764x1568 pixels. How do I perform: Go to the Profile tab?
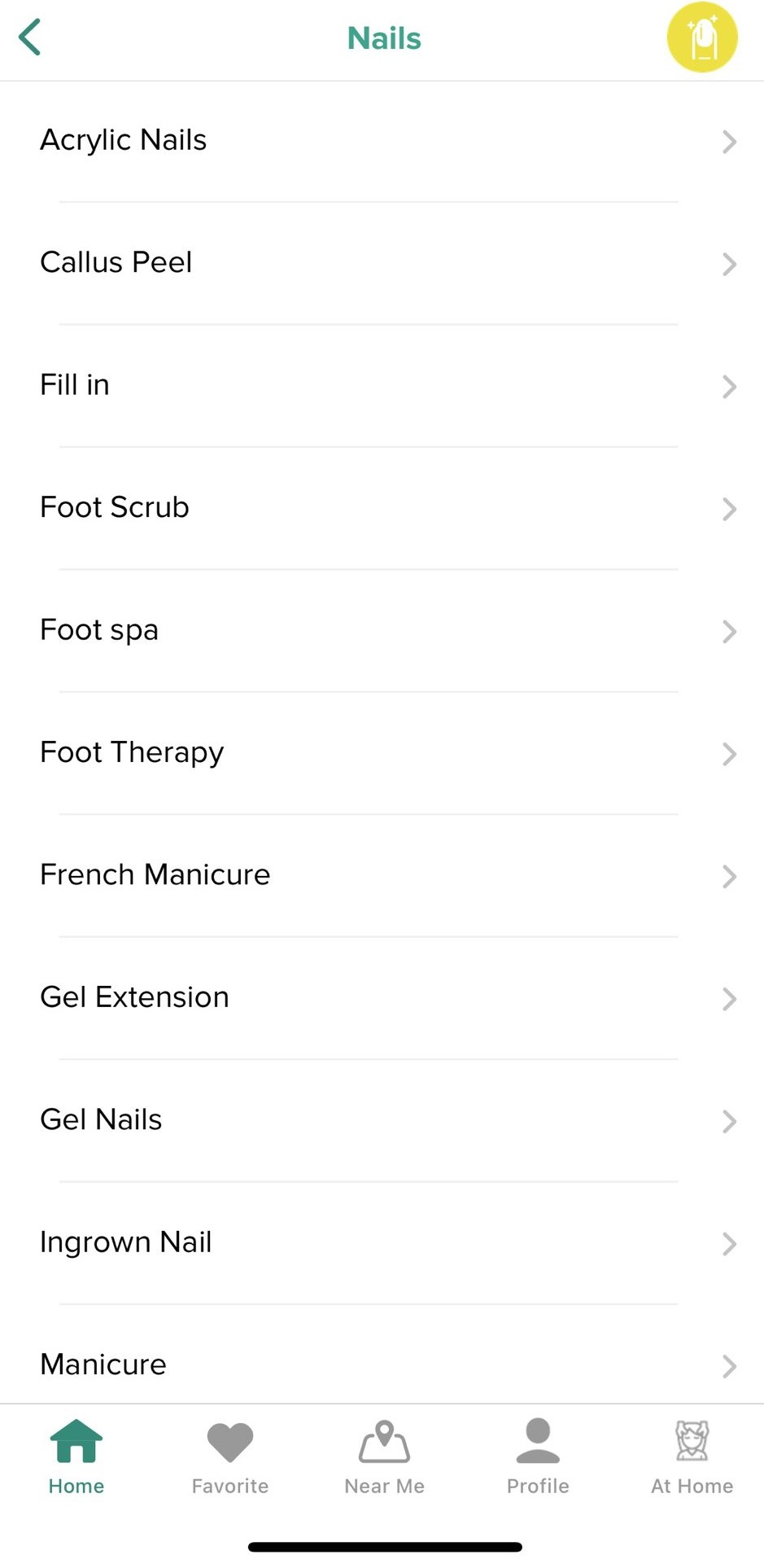click(x=538, y=1456)
